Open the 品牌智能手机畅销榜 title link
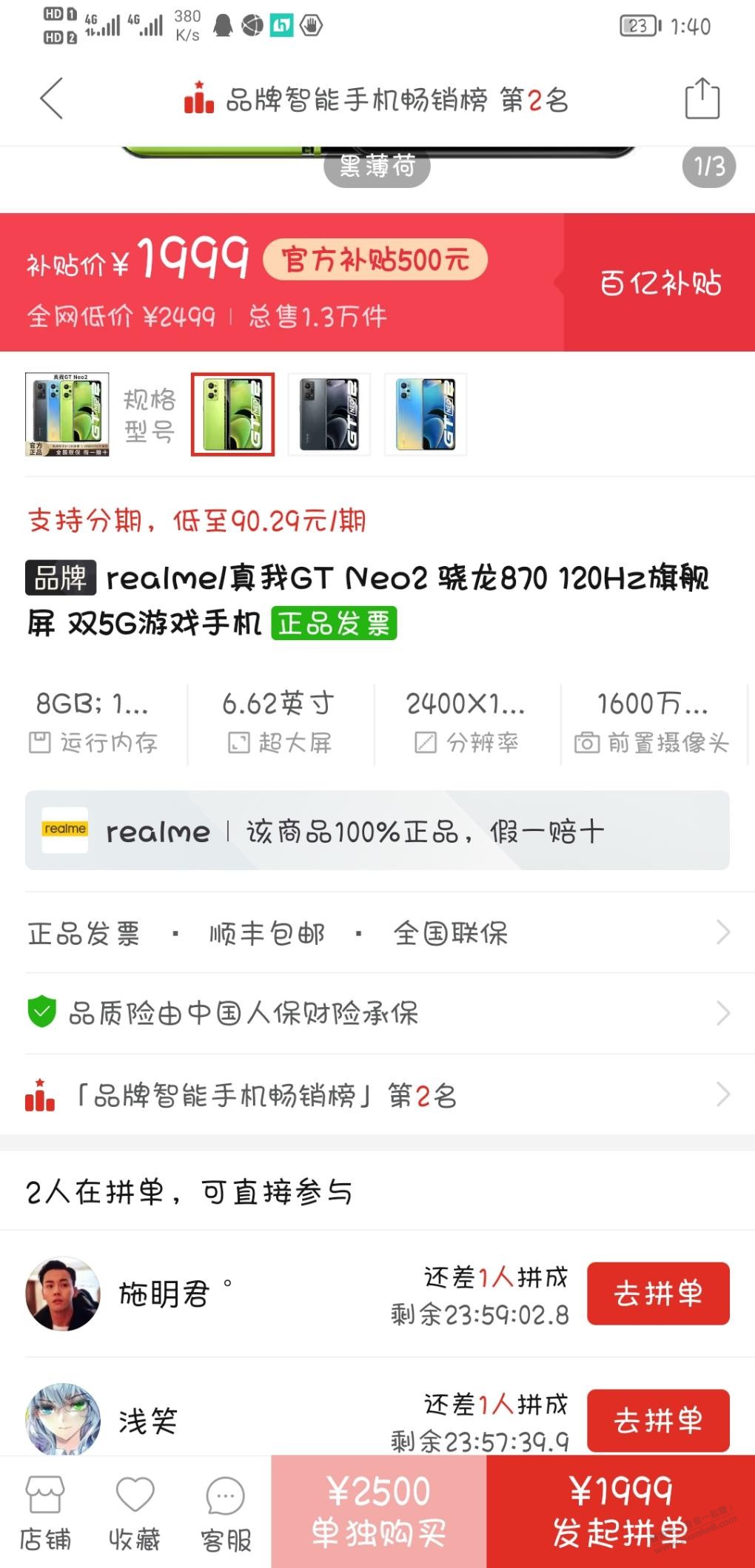 click(377, 100)
